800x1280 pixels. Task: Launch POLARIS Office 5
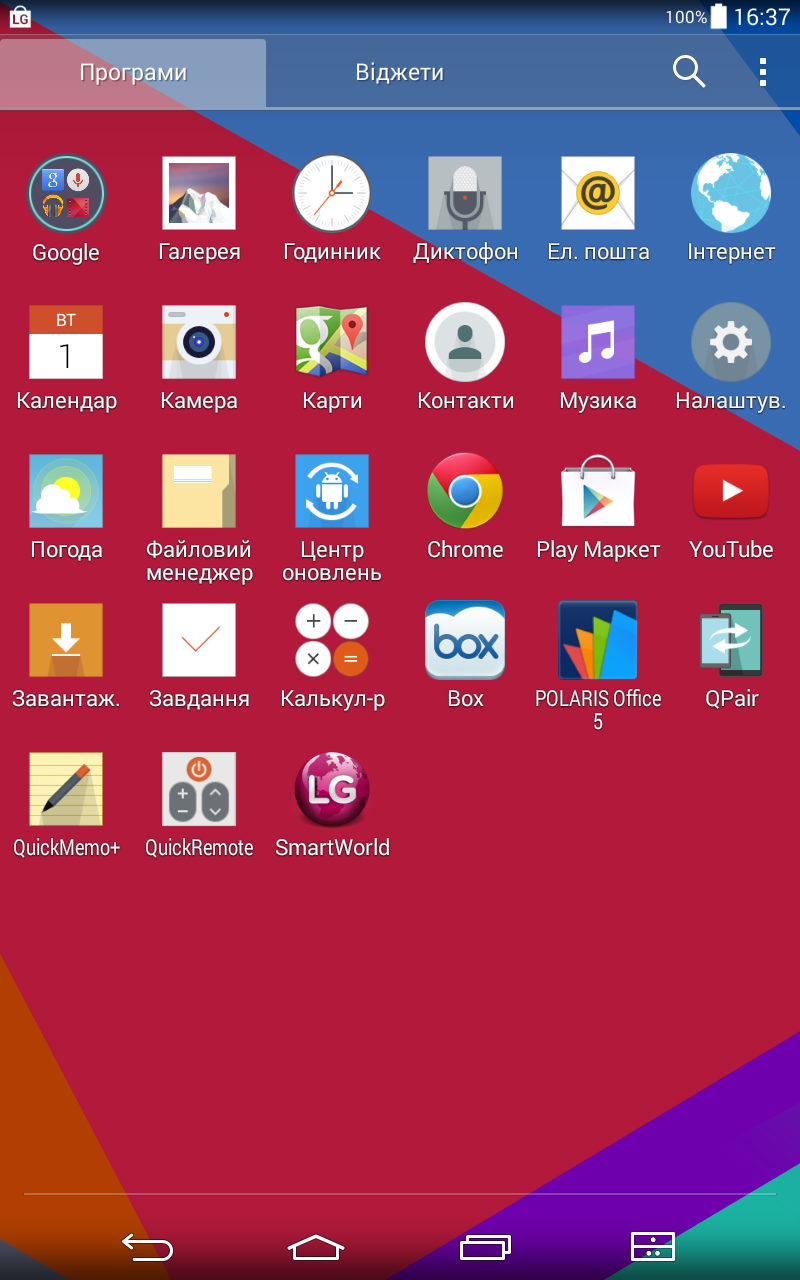tap(598, 640)
